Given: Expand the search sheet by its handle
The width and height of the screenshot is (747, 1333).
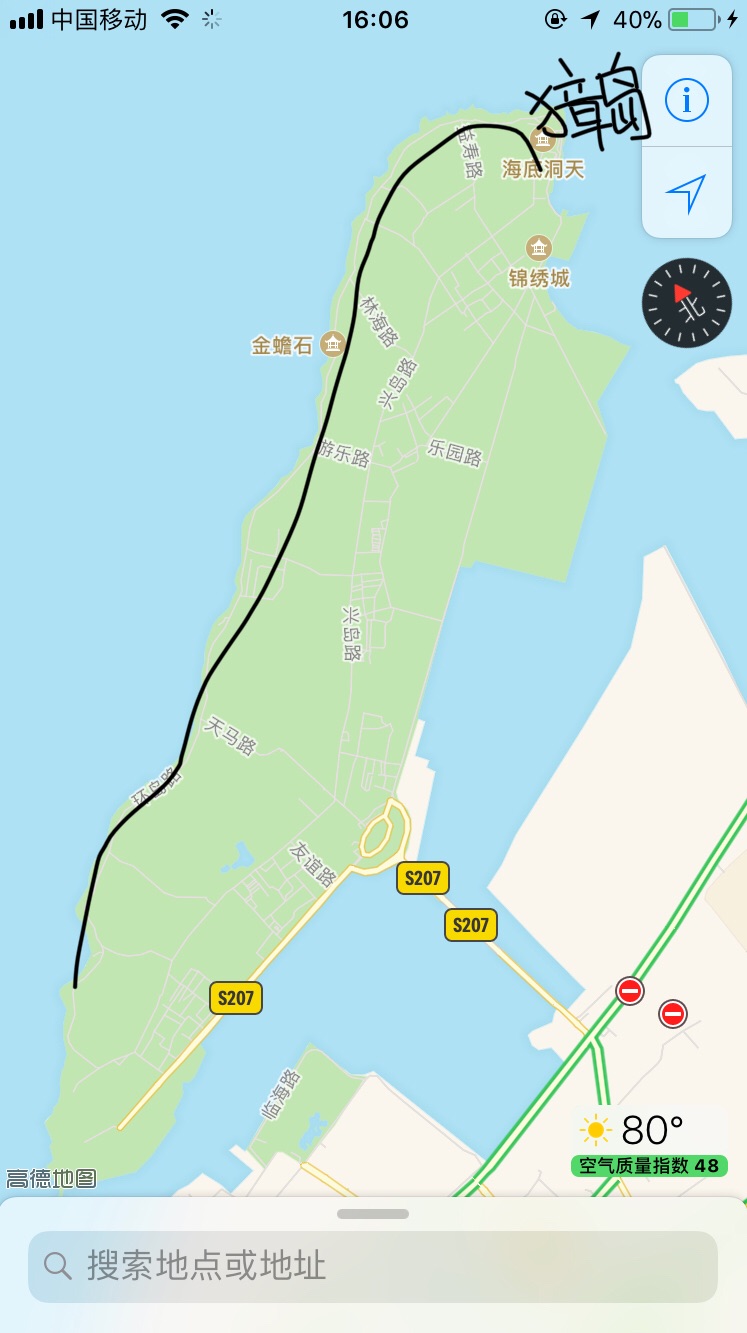Looking at the screenshot, I should [x=373, y=1214].
